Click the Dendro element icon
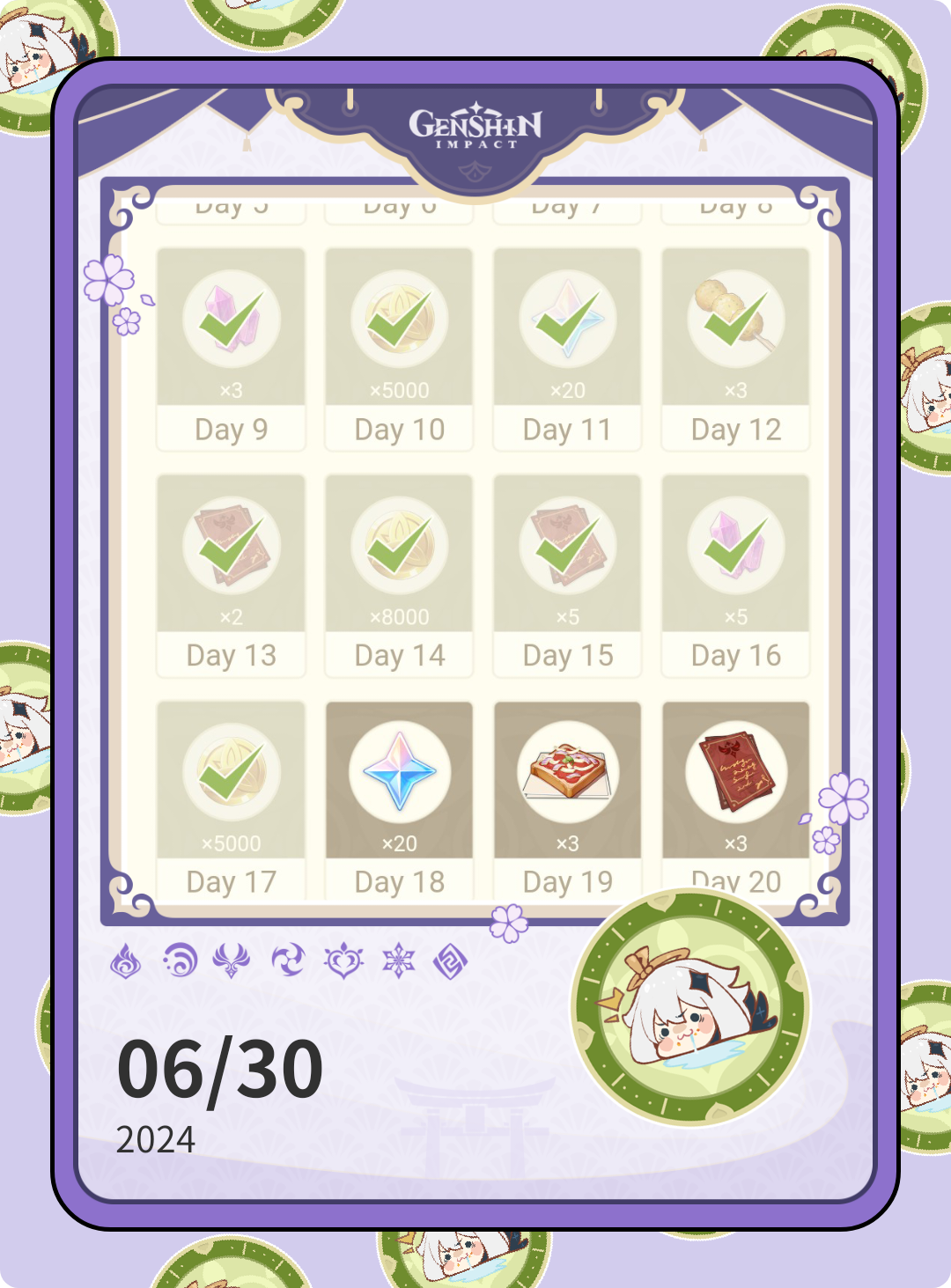Screen dimensions: 951x1288 [x=343, y=962]
